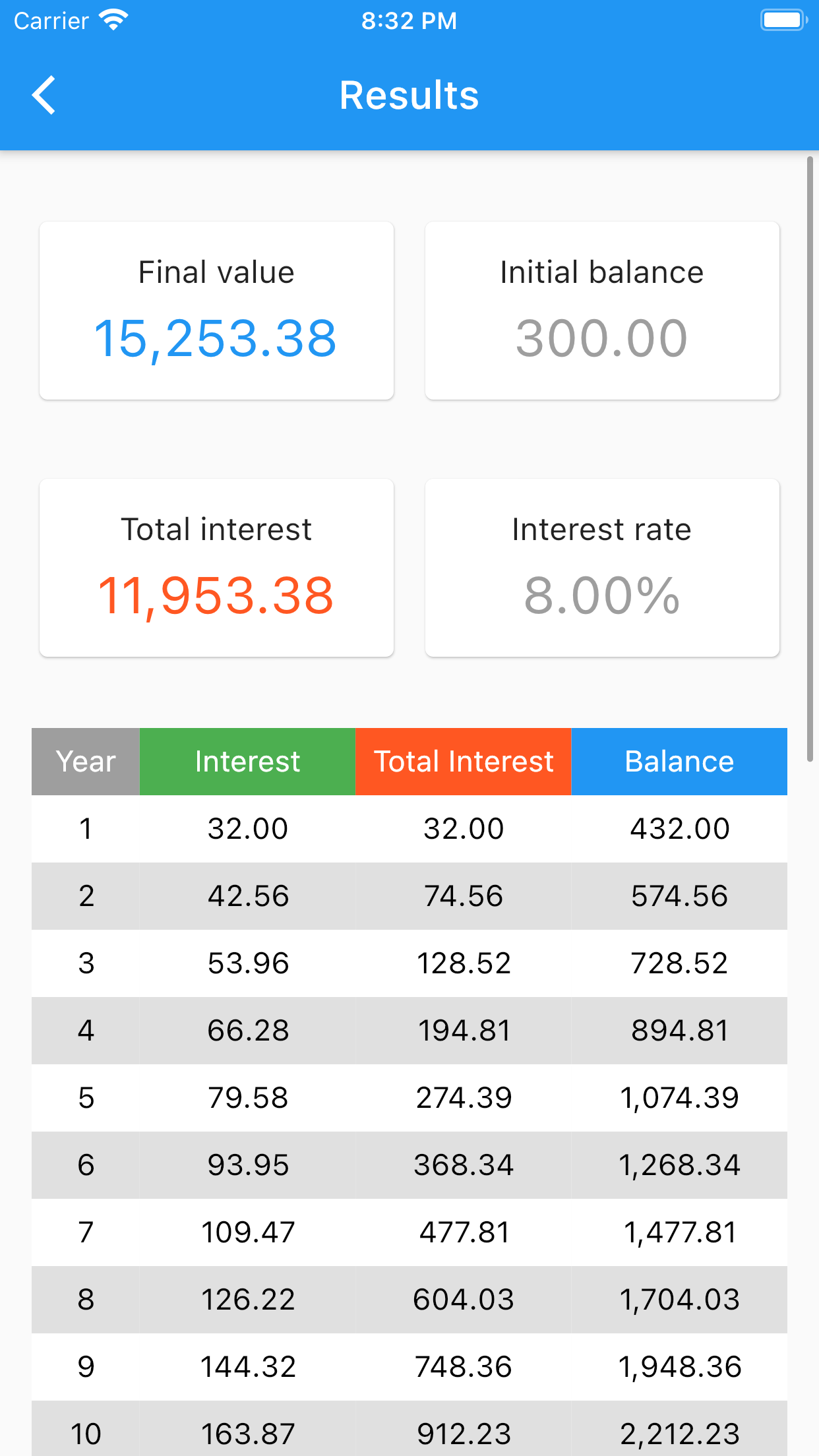The height and width of the screenshot is (1456, 819).
Task: Tap the Total interest card
Action: 216,567
